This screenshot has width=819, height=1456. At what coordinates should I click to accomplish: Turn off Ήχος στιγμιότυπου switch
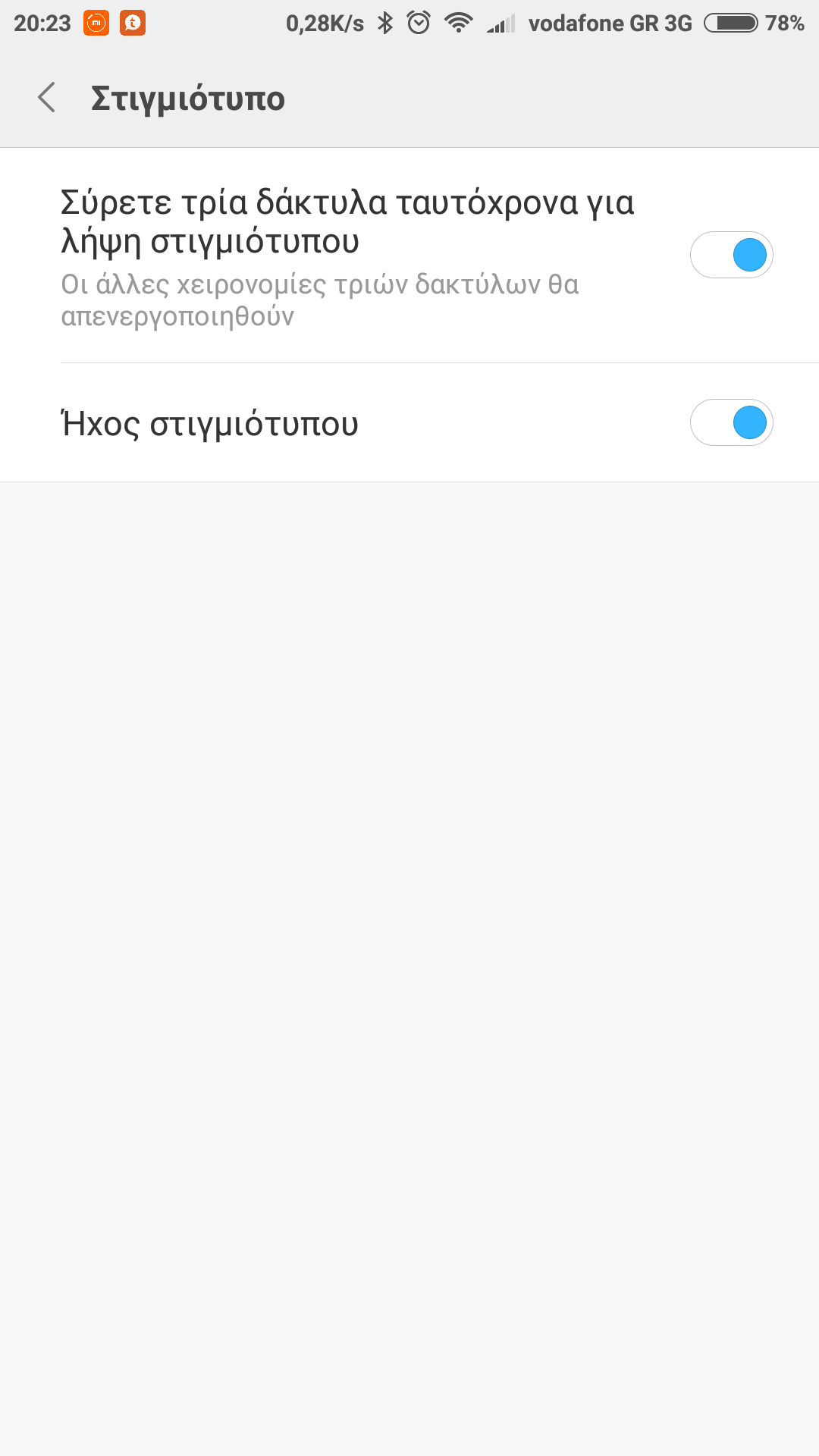[731, 422]
